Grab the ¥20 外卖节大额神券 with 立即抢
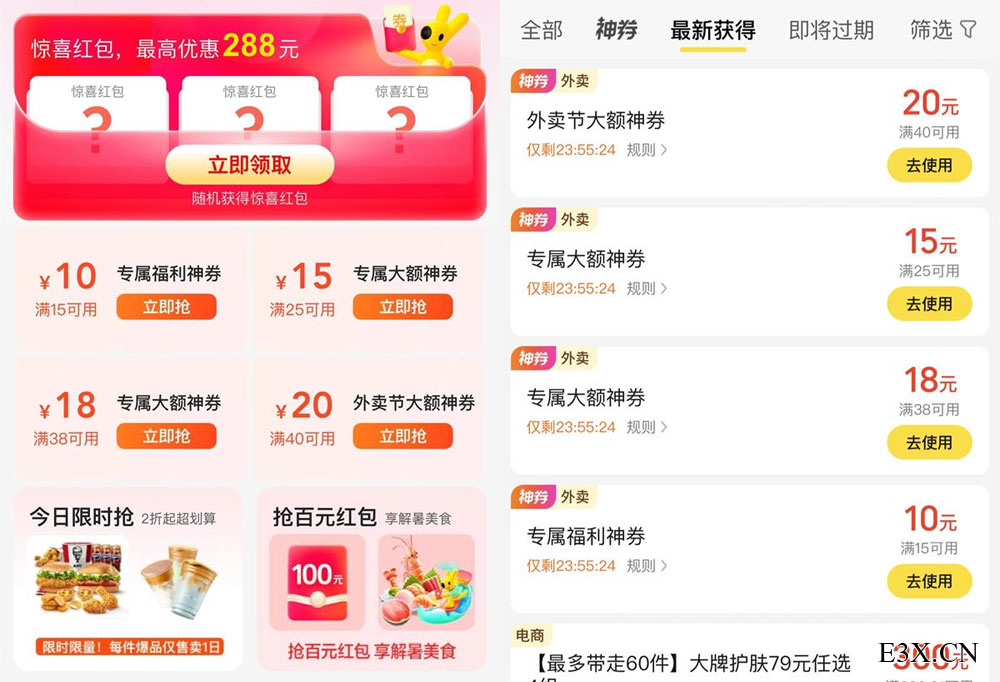1000x682 pixels. 402,436
